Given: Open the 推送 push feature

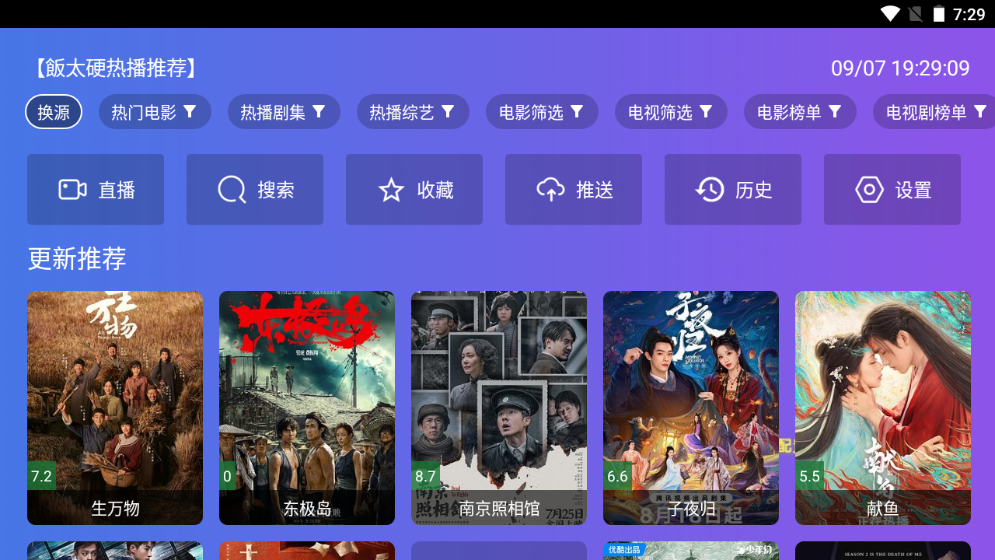Looking at the screenshot, I should (x=574, y=189).
